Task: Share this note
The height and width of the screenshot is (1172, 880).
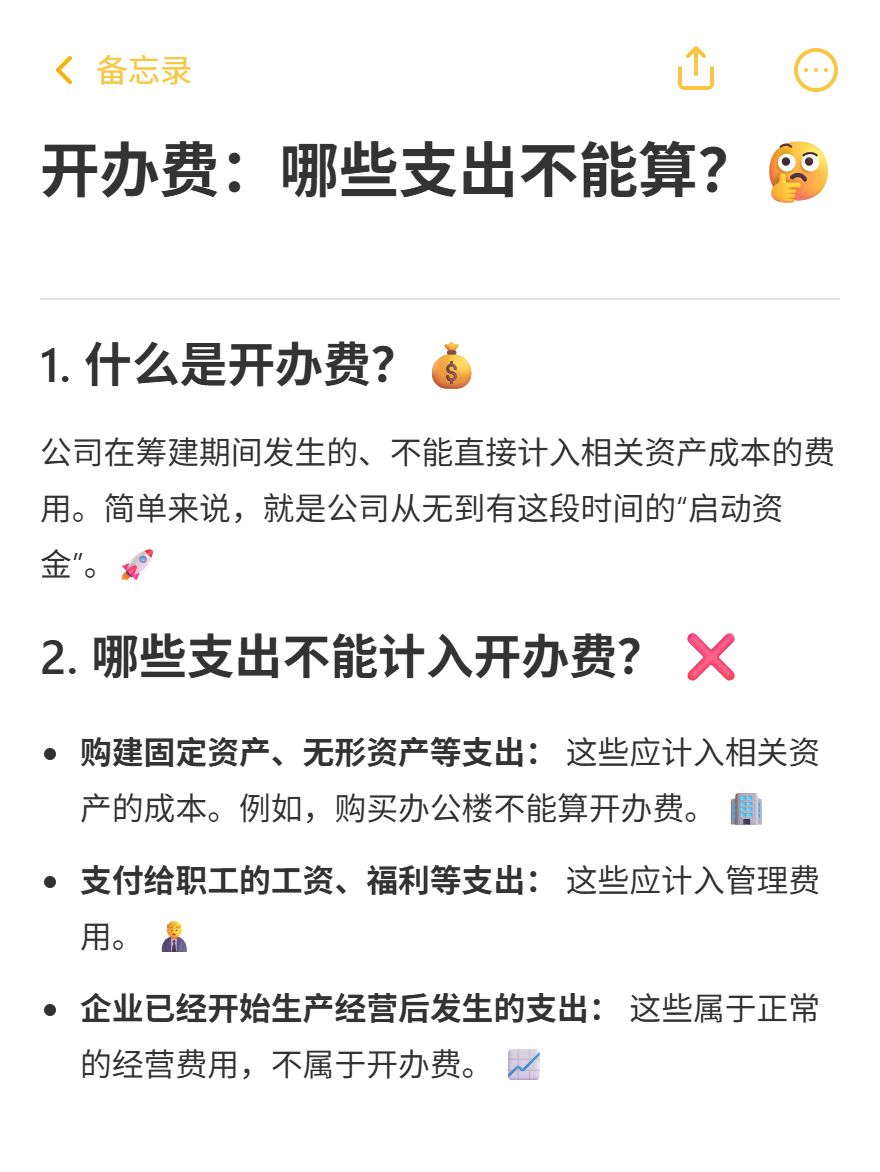Action: (x=696, y=69)
